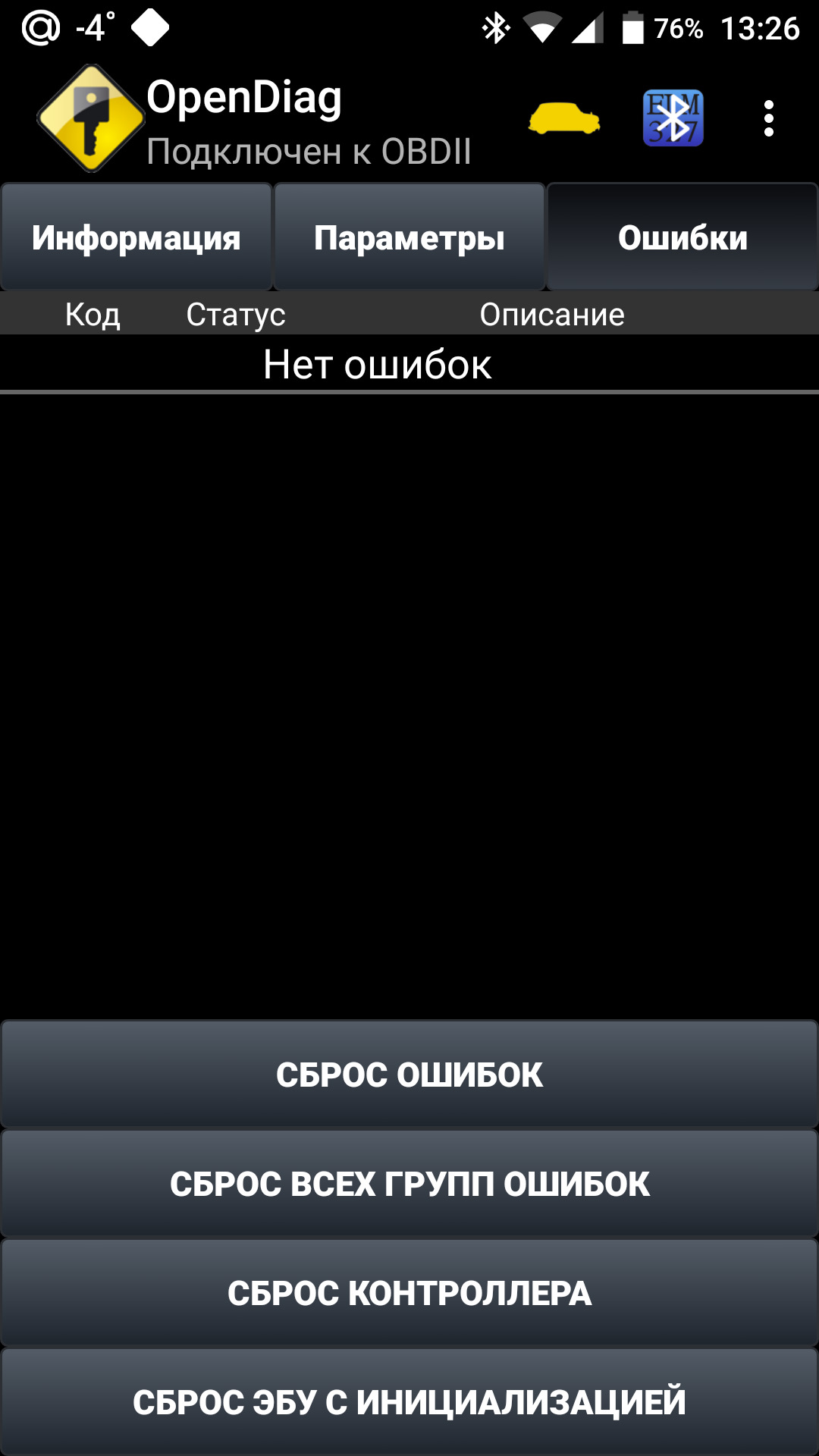This screenshot has height=1456, width=819.
Task: Select the Ошибки tab
Action: [682, 237]
